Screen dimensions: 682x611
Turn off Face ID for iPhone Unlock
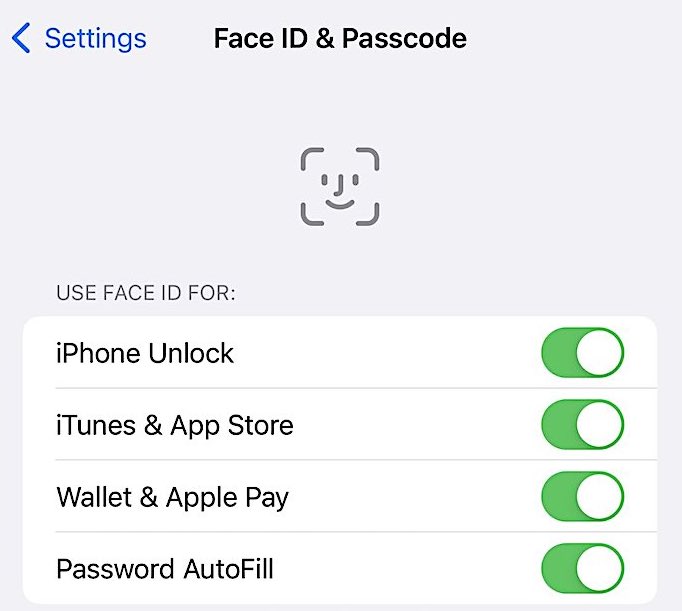tap(582, 353)
